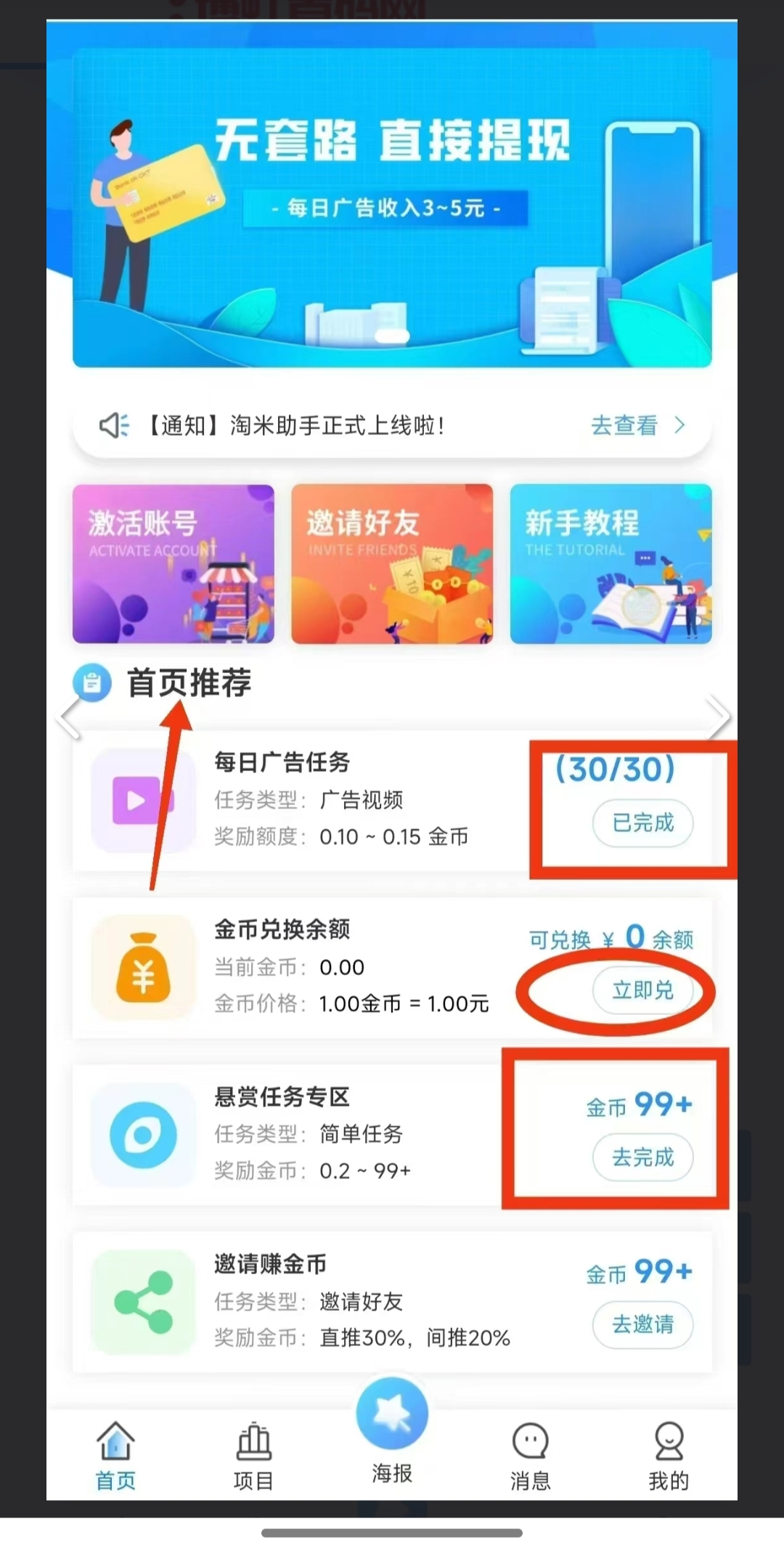Open the 邀请好友 card
Viewport: 784px width, 1553px height.
[x=392, y=563]
